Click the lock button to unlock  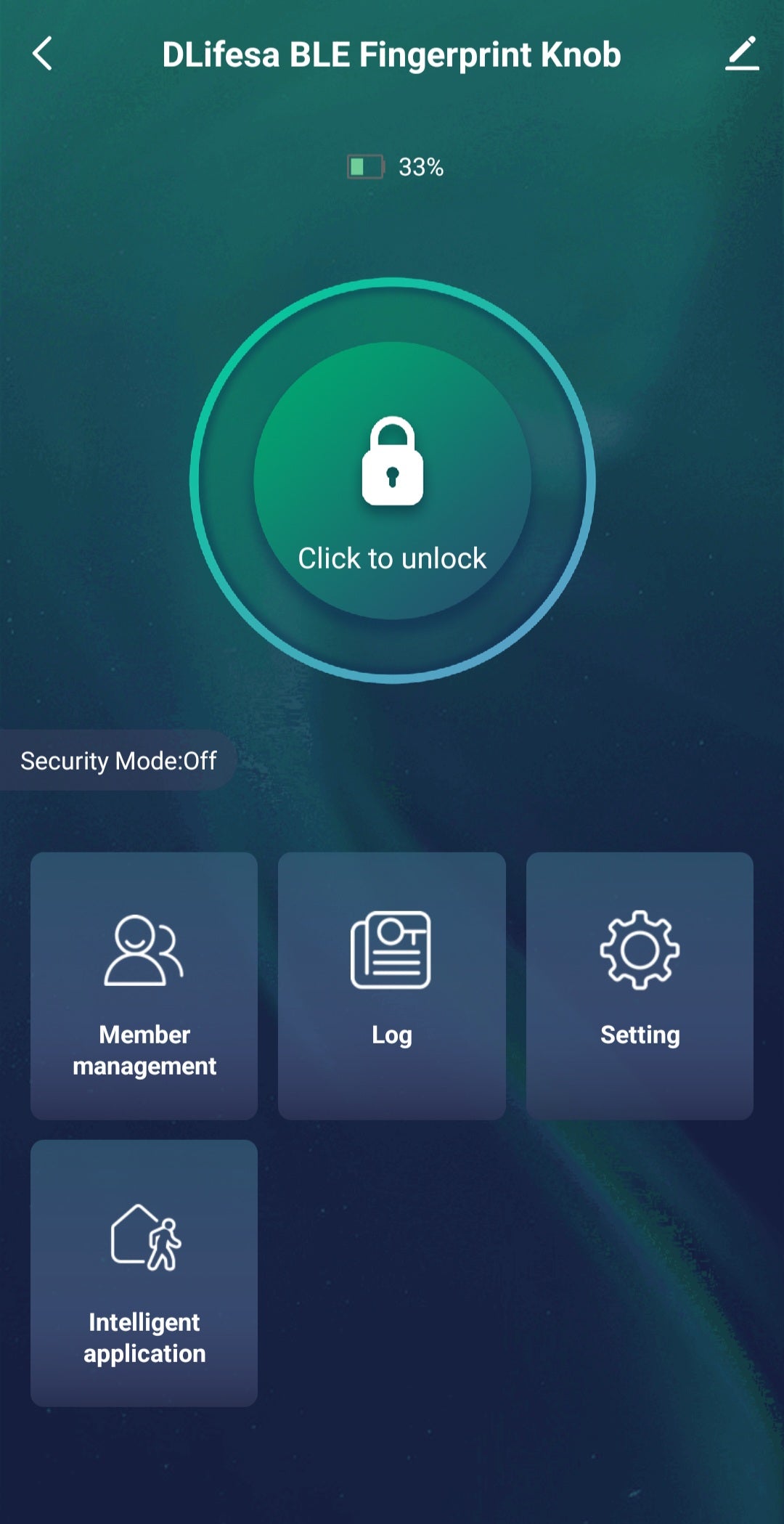point(392,481)
